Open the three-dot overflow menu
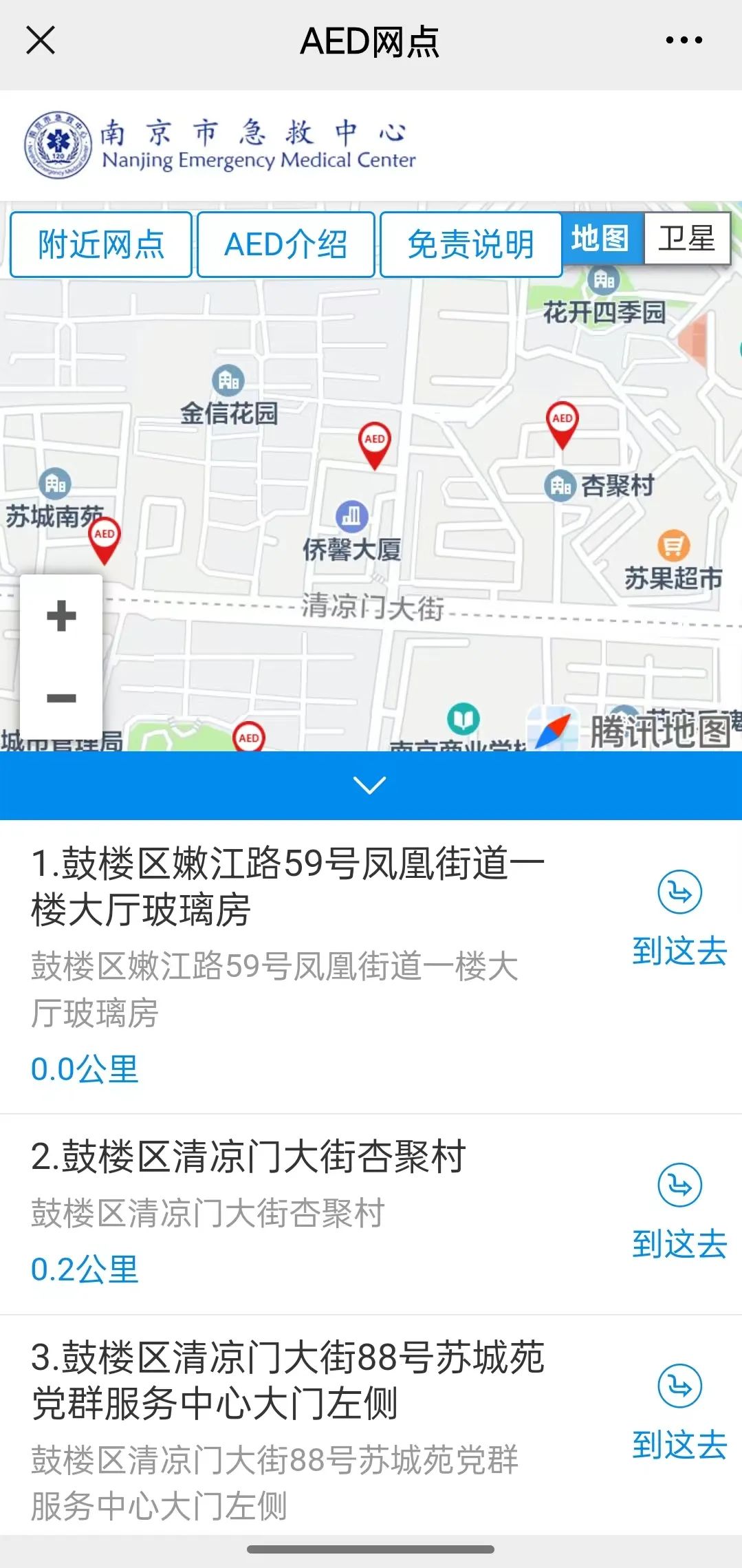Viewport: 742px width, 1568px height. tap(684, 41)
